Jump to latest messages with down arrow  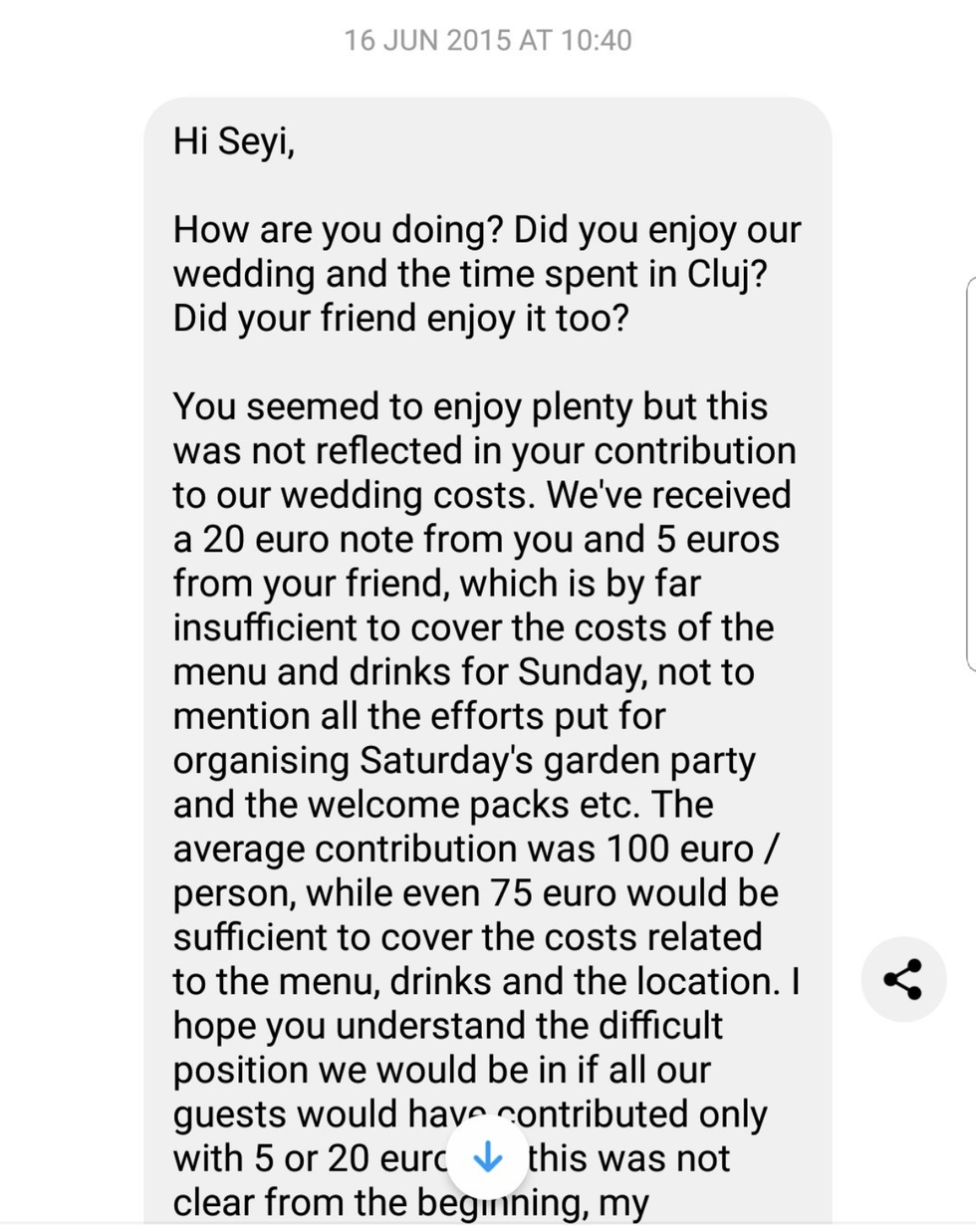point(487,1157)
